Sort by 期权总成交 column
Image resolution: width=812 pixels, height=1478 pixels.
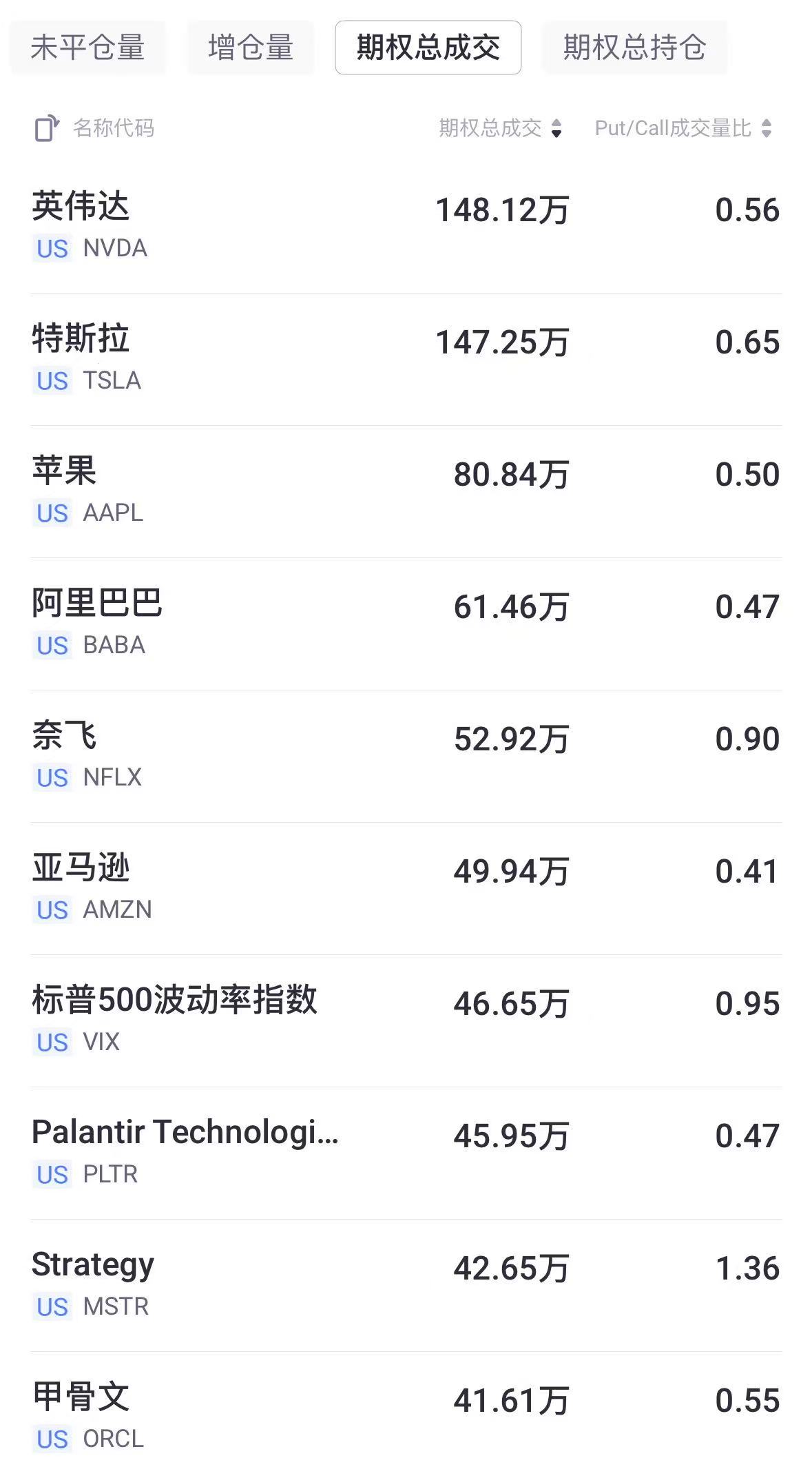pos(501,128)
